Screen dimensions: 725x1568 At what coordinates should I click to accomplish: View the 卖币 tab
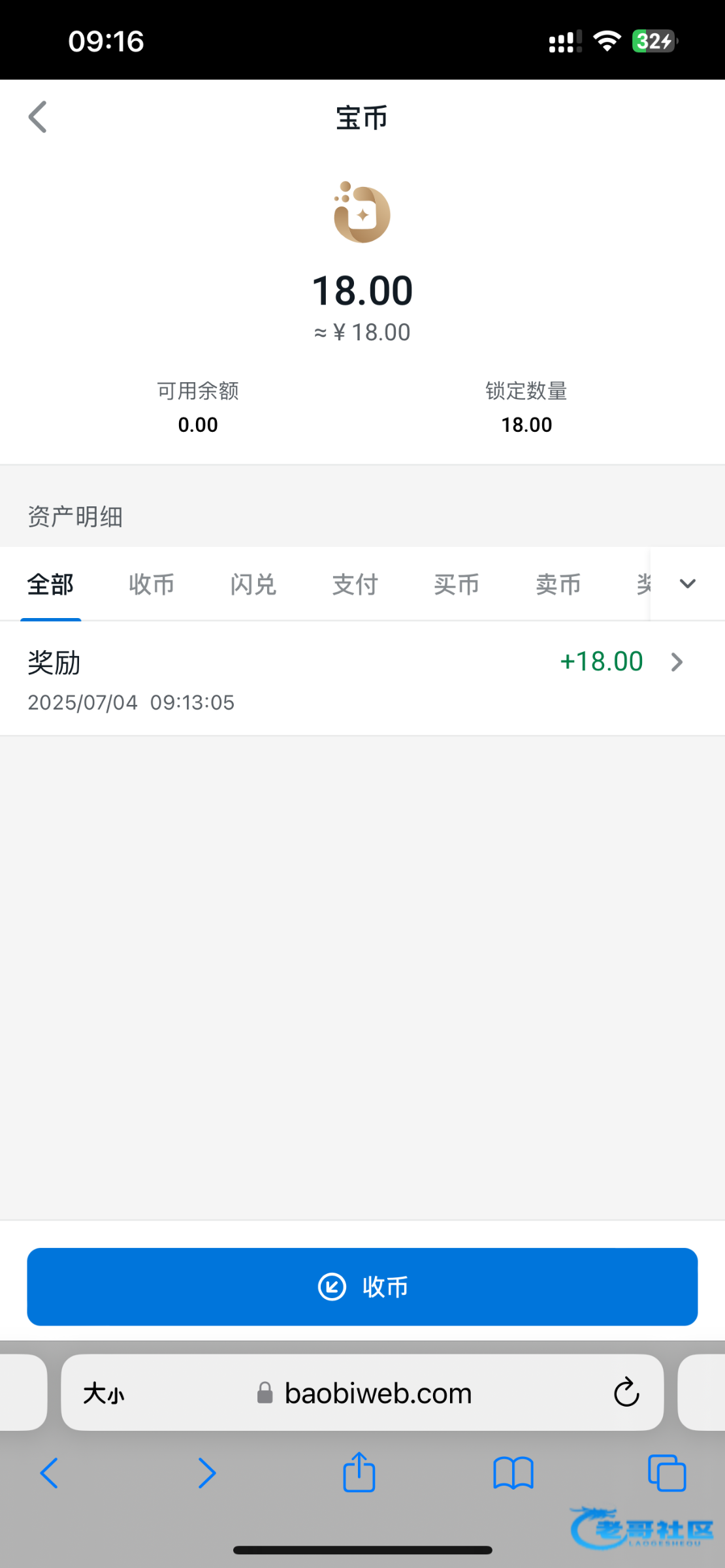coord(558,584)
